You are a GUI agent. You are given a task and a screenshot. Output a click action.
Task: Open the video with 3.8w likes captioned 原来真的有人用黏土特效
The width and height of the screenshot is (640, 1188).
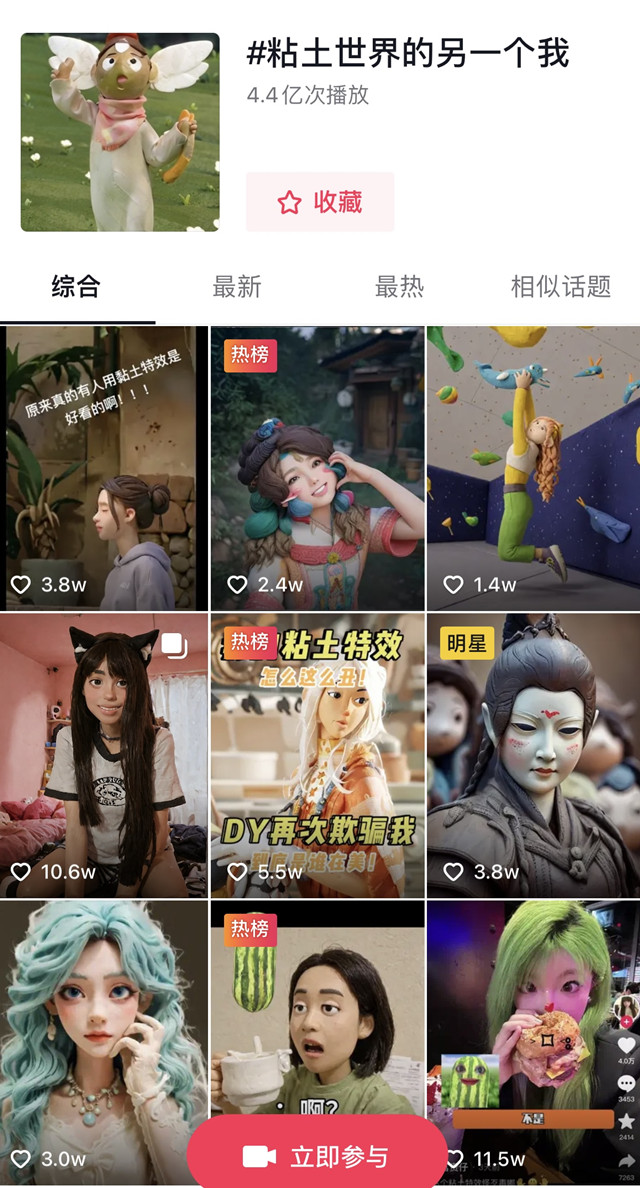click(104, 468)
